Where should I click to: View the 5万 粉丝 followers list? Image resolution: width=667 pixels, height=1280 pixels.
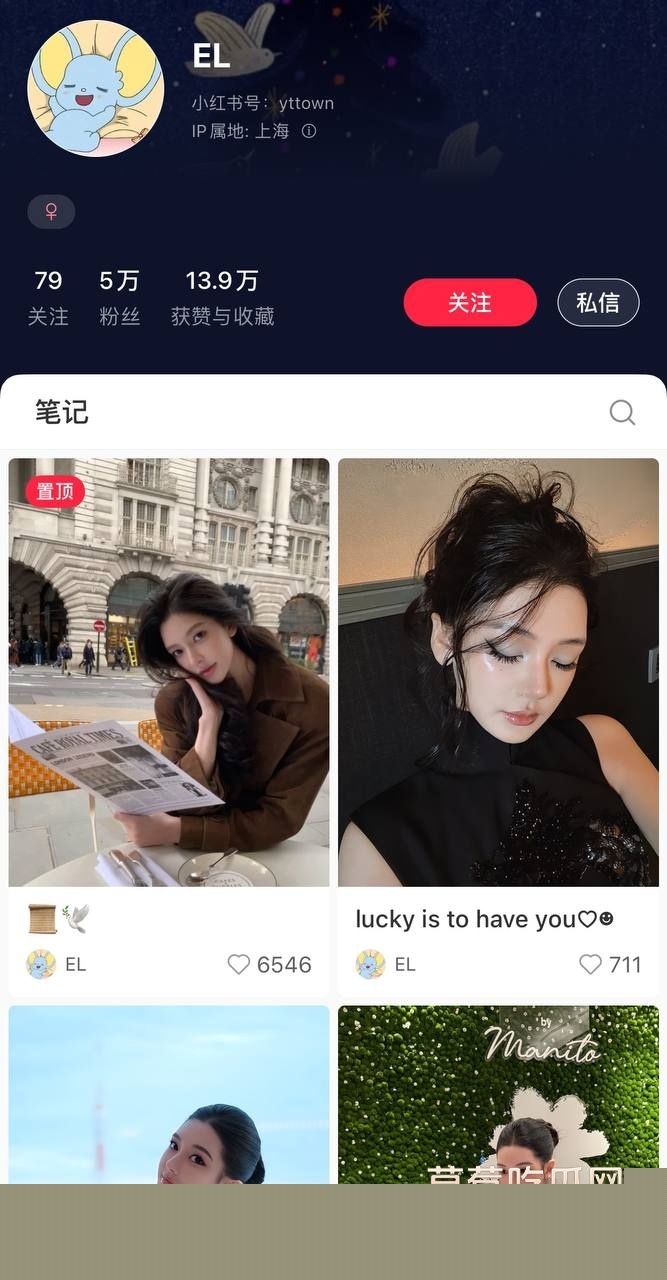pyautogui.click(x=119, y=297)
